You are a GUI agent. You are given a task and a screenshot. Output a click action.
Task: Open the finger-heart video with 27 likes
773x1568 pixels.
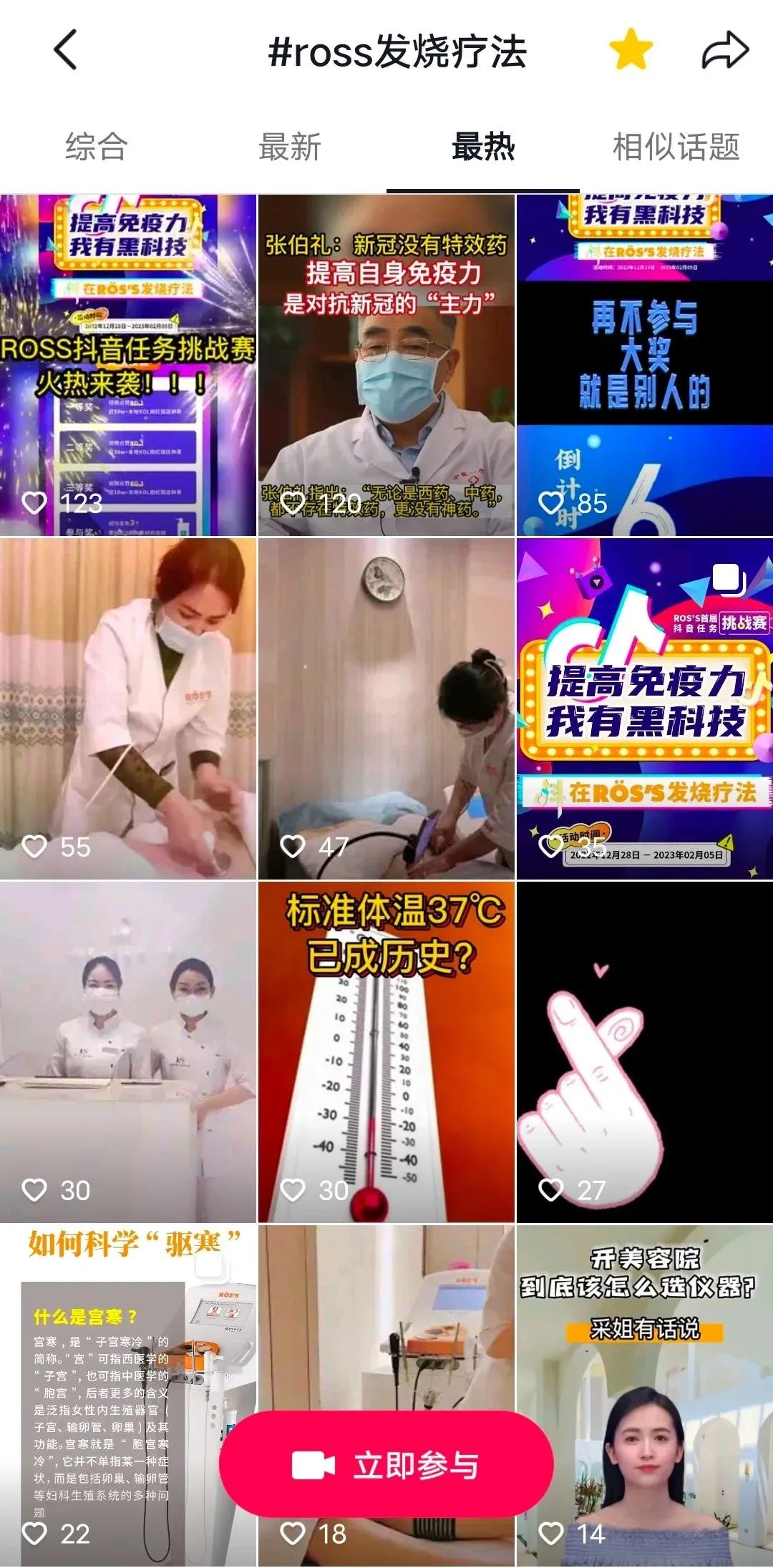click(644, 1052)
